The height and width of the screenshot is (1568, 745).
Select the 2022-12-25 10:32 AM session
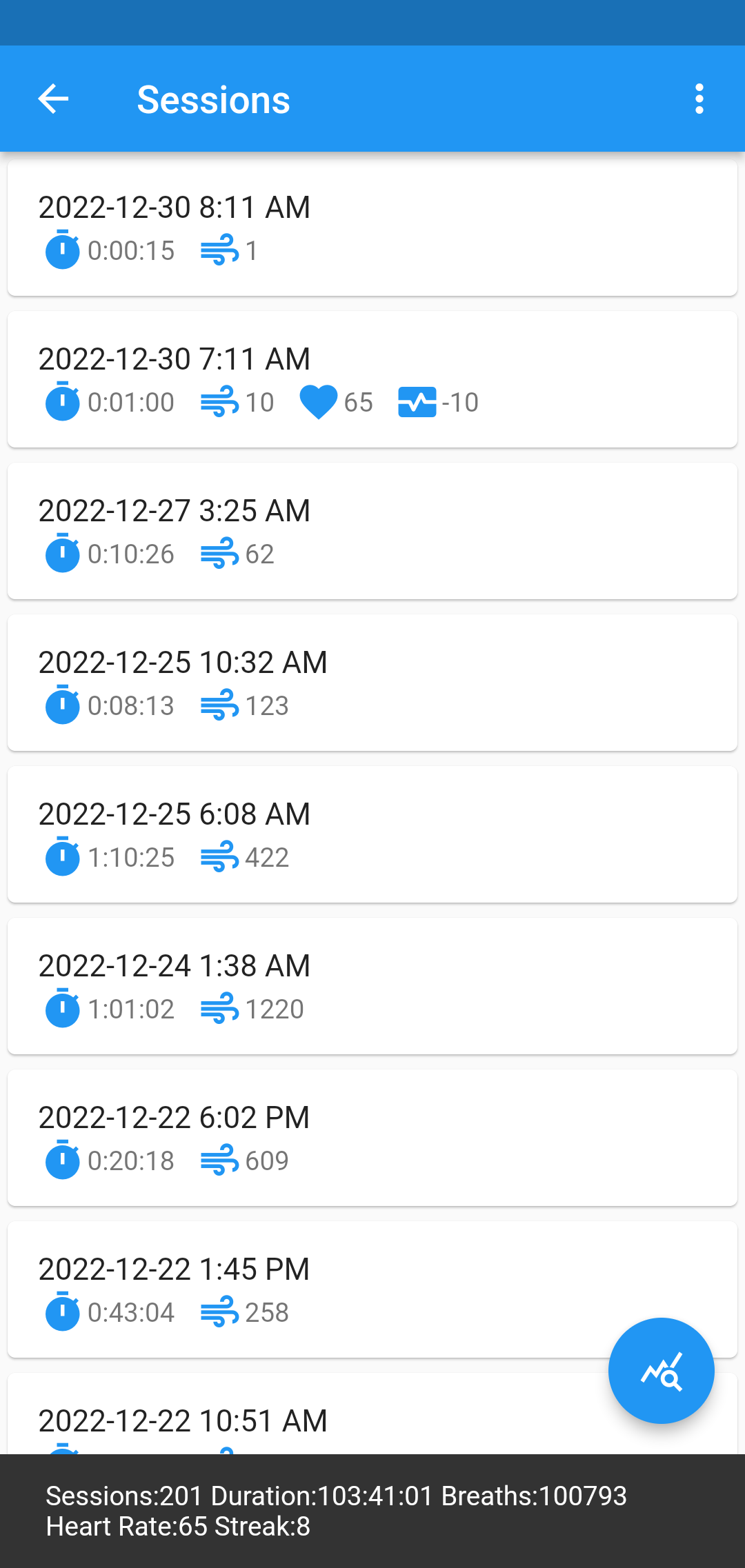(372, 683)
